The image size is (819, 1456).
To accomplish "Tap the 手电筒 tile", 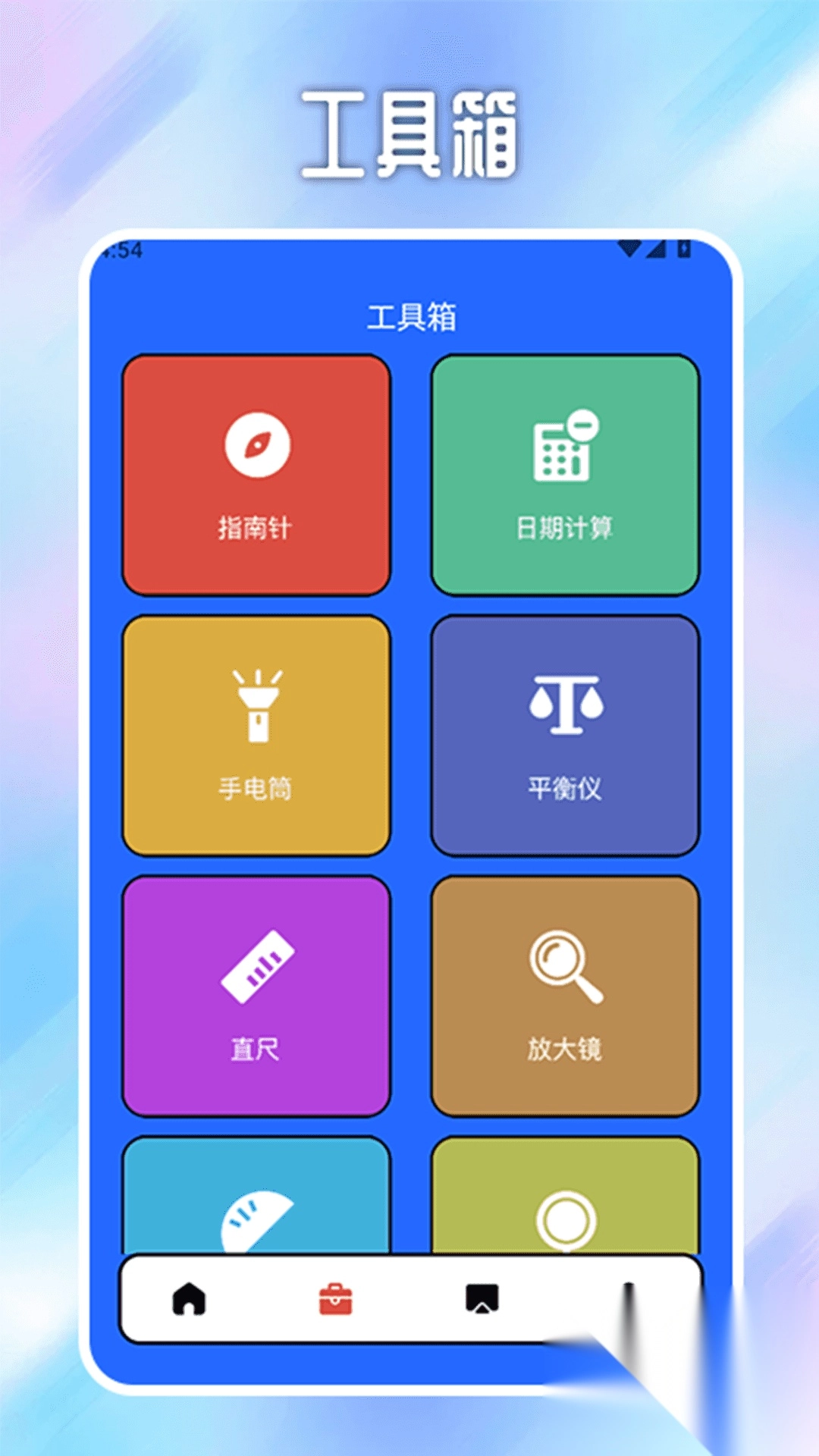I will [258, 733].
